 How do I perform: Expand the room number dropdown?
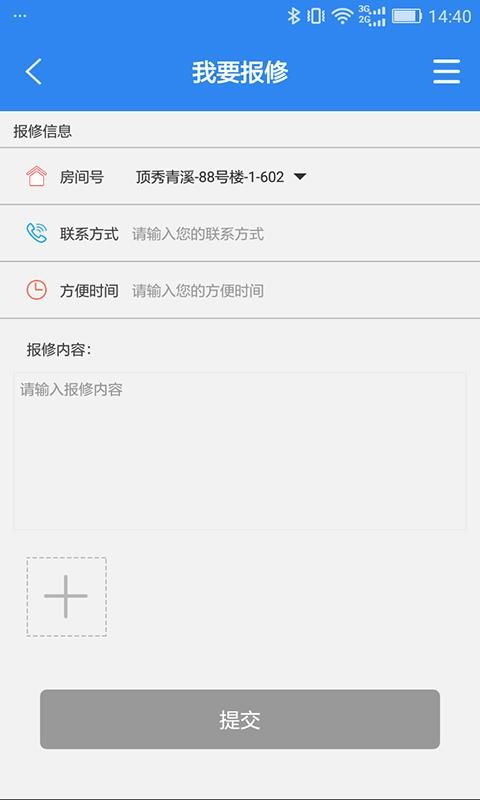(220, 177)
